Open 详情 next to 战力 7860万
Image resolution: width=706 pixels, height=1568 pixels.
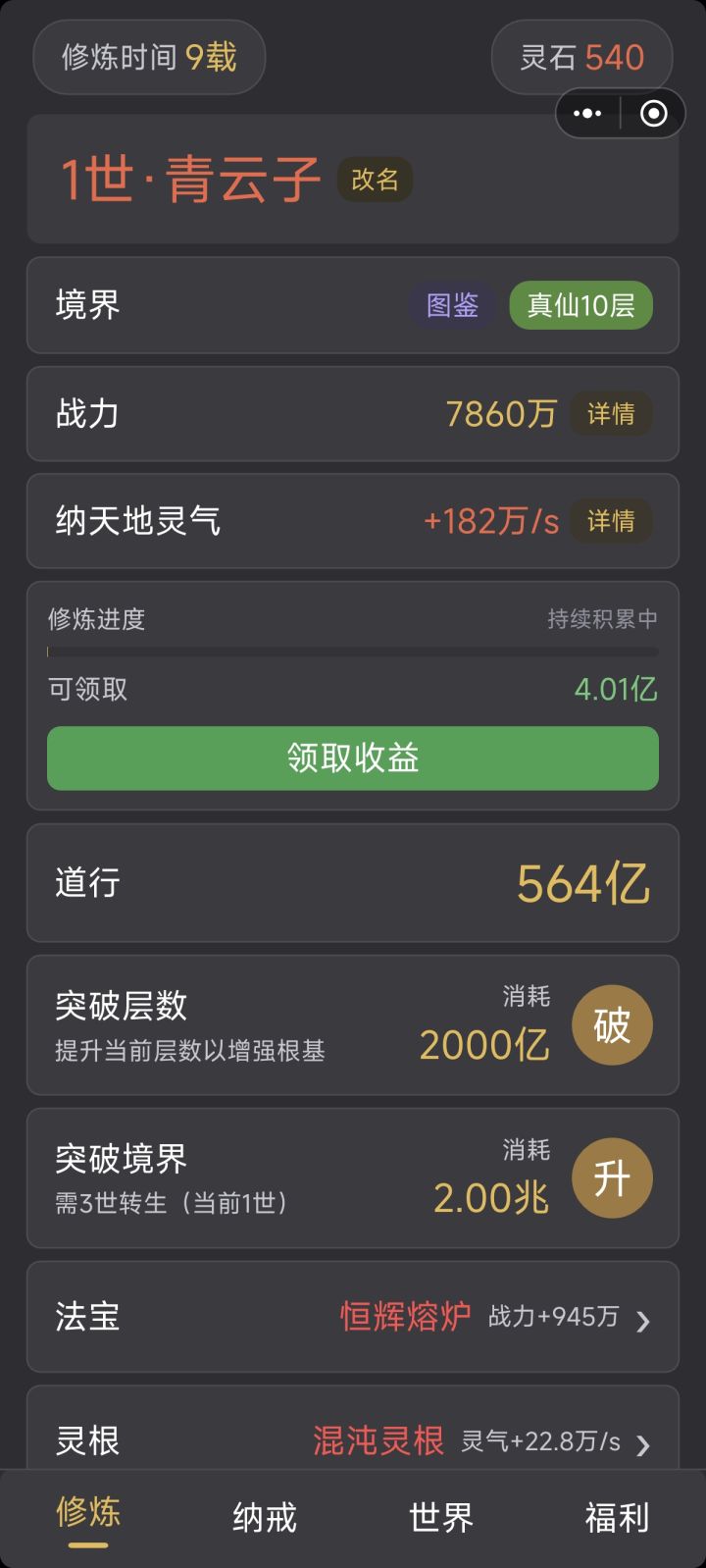point(611,414)
